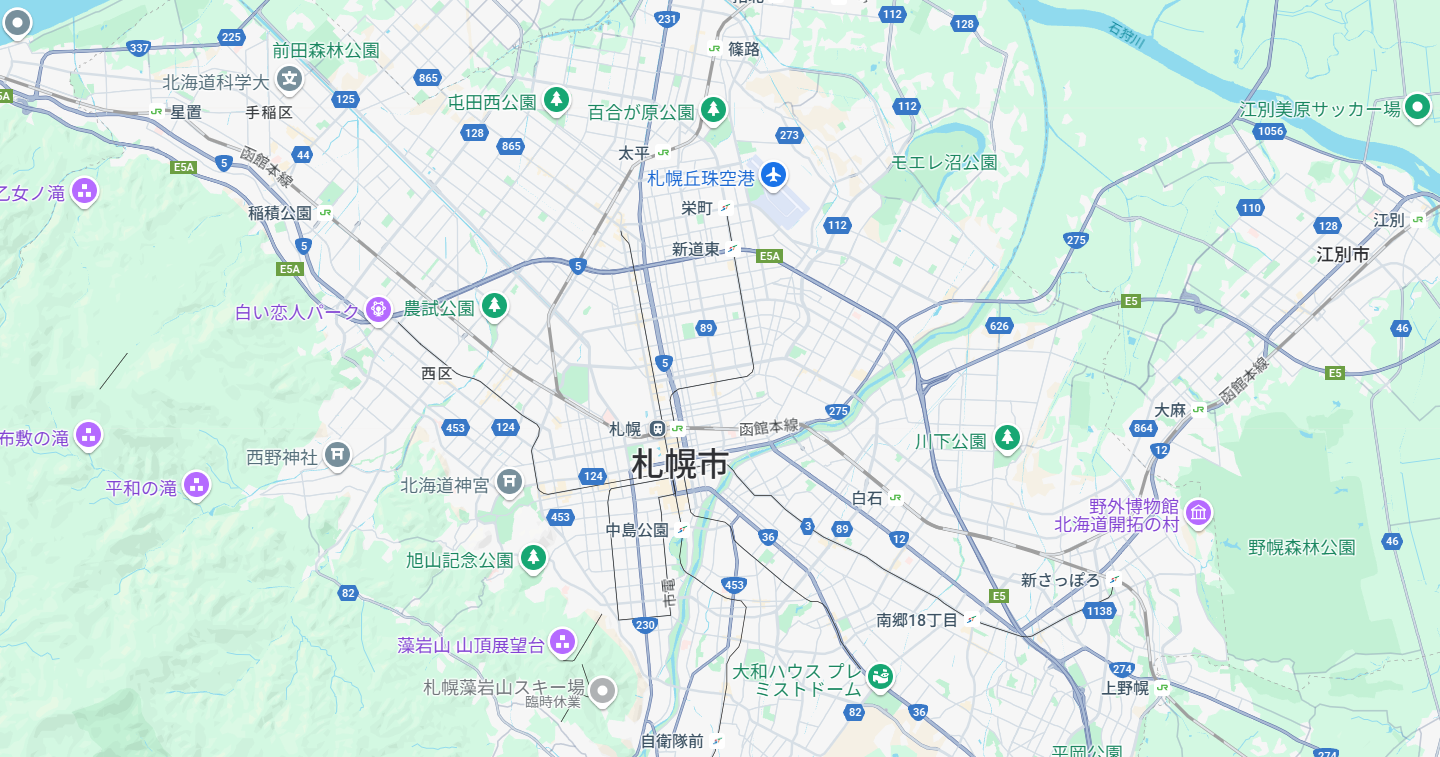This screenshot has width=1440, height=757.
Task: Select 札幌藻岩山スキー場 ski area marker
Action: click(x=602, y=689)
